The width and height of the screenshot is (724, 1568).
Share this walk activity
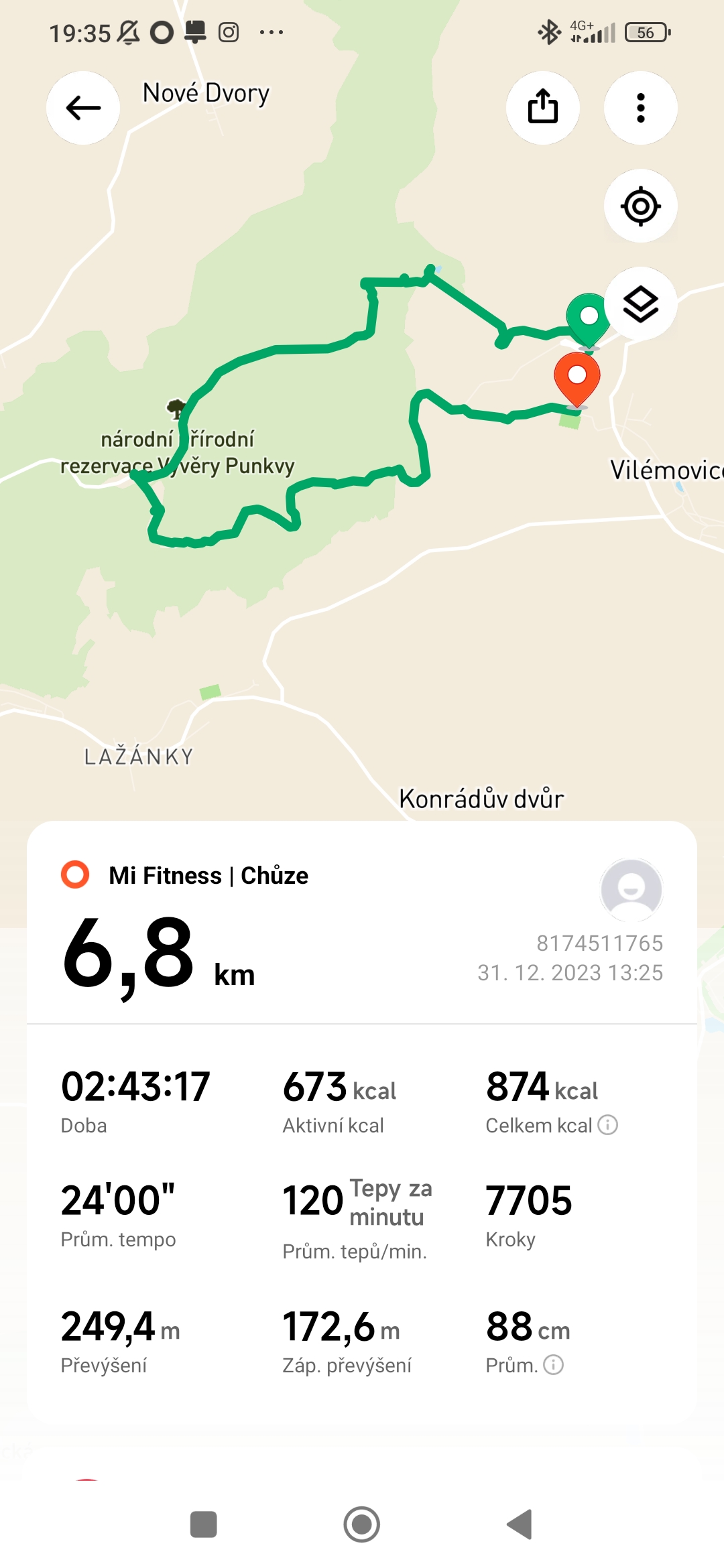[542, 108]
